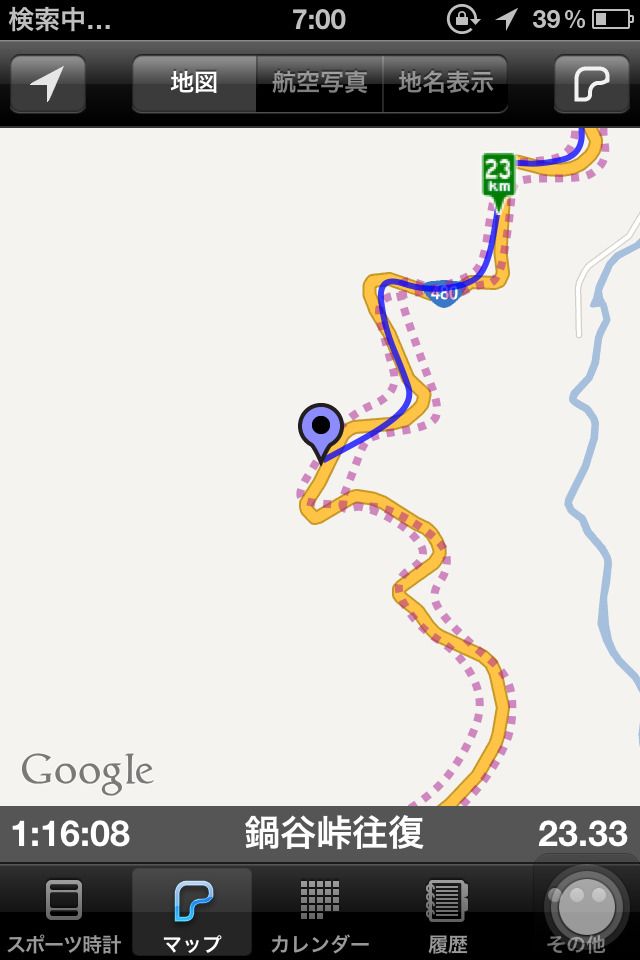Tap the route icon in top bar
The width and height of the screenshot is (640, 960).
pos(592,84)
